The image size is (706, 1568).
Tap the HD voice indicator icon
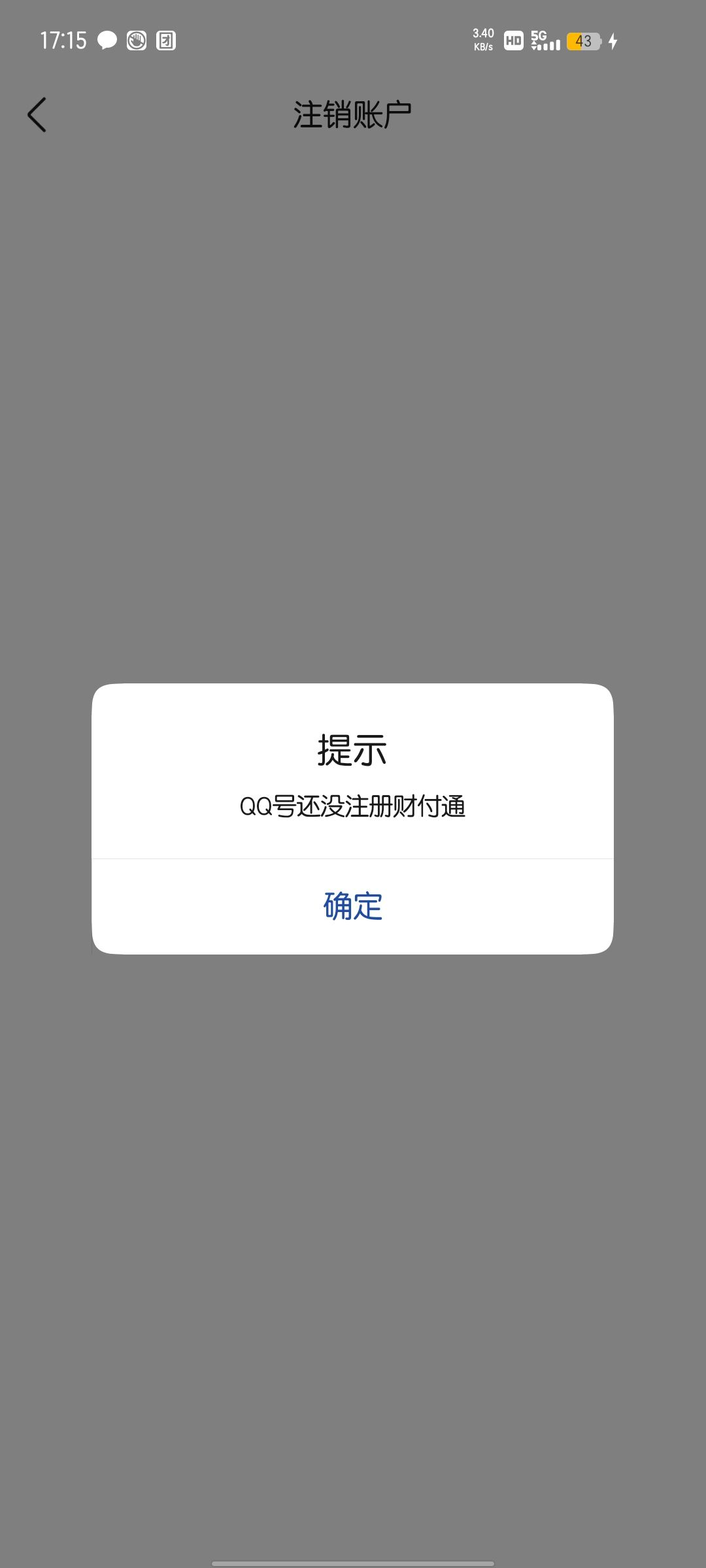tap(513, 41)
